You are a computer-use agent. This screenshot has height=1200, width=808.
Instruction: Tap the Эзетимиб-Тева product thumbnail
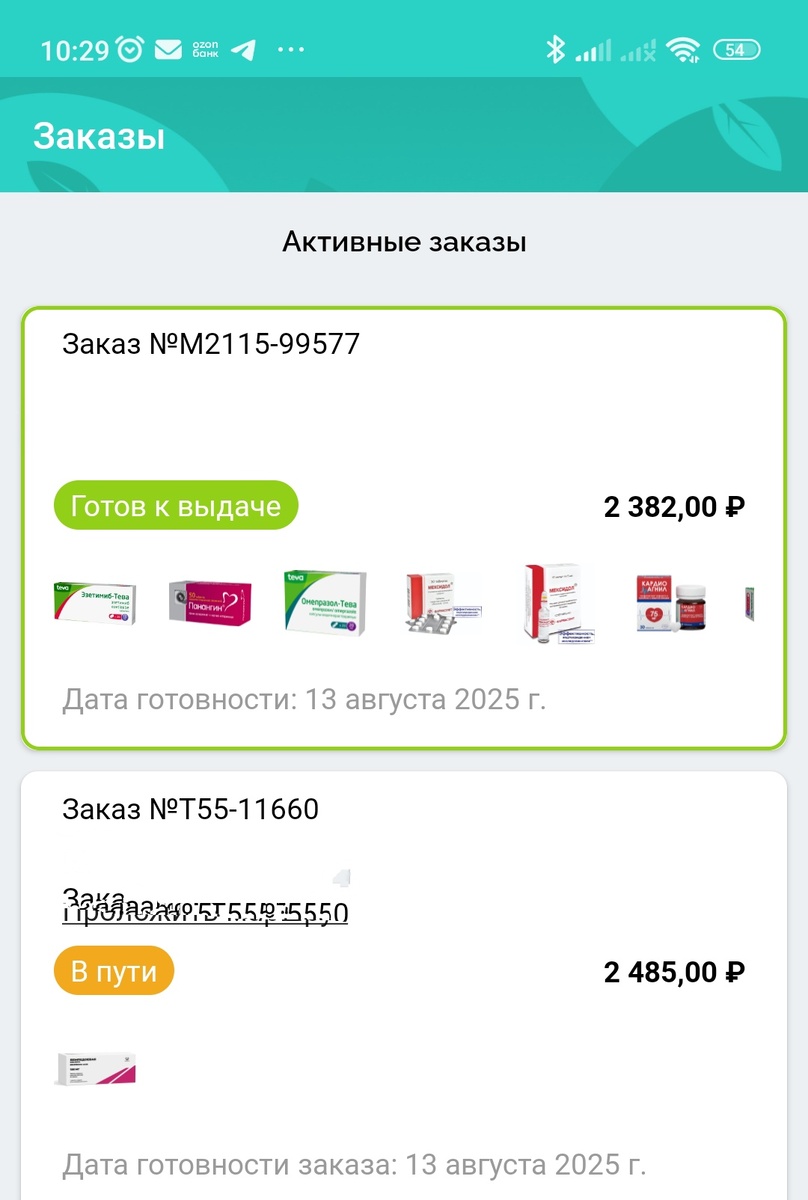coord(94,603)
